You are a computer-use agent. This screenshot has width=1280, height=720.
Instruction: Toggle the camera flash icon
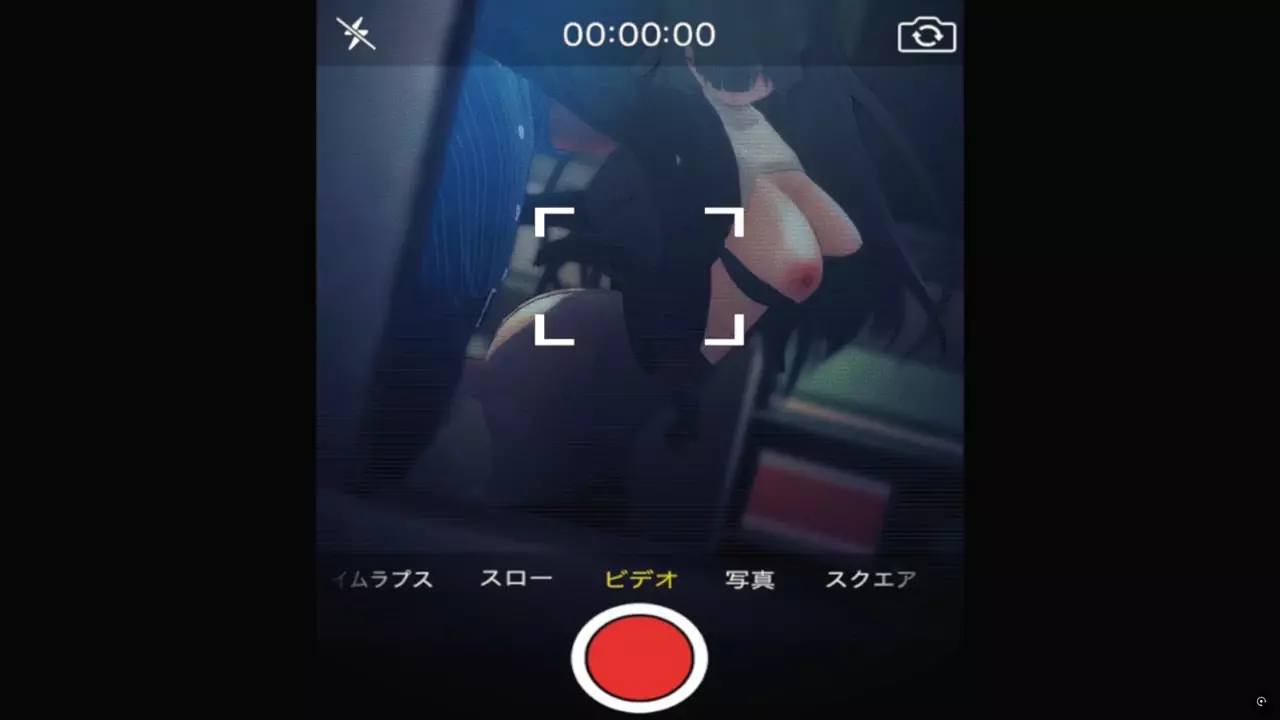[x=356, y=34]
